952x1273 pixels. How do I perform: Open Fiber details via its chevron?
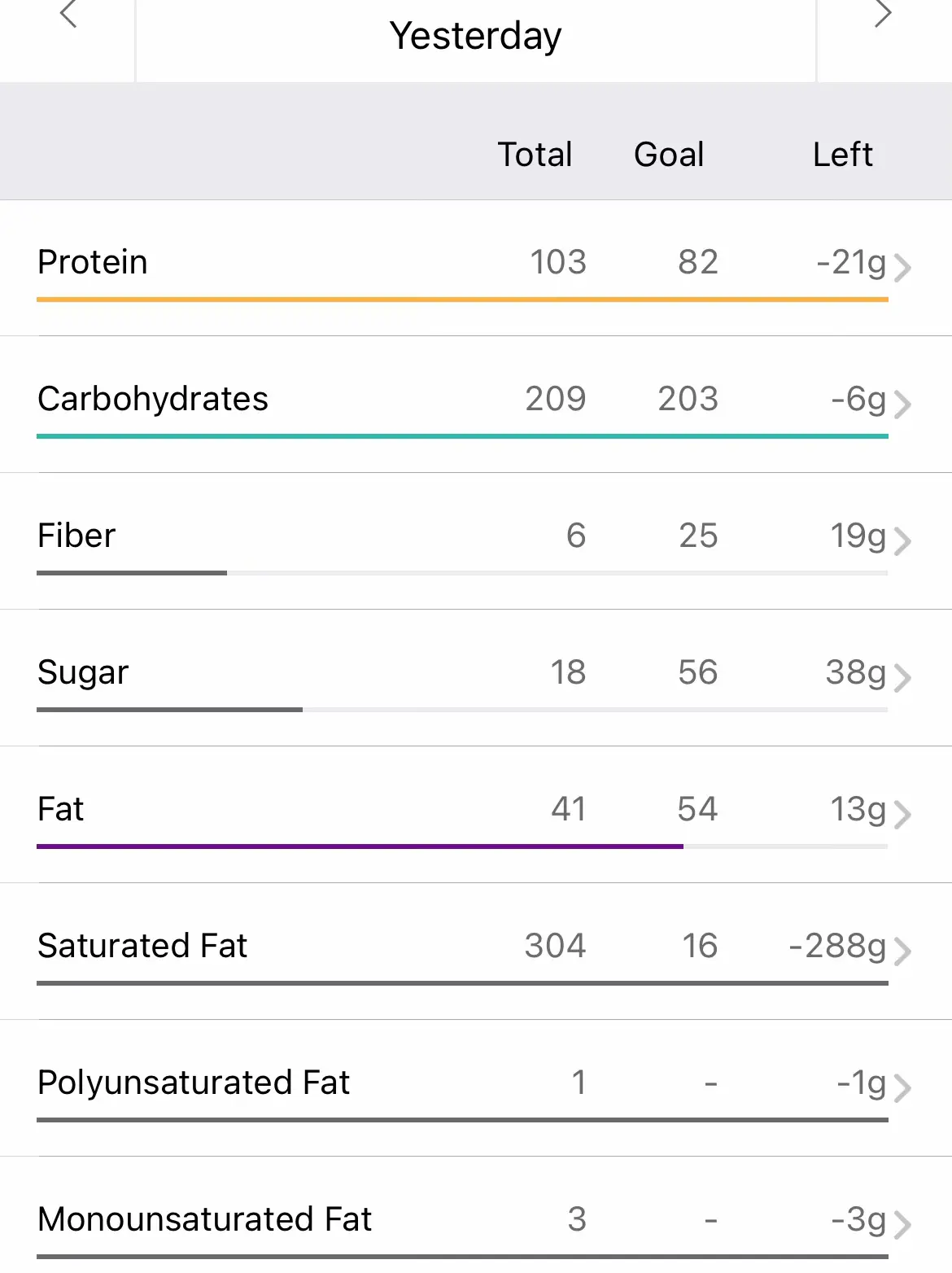point(903,540)
